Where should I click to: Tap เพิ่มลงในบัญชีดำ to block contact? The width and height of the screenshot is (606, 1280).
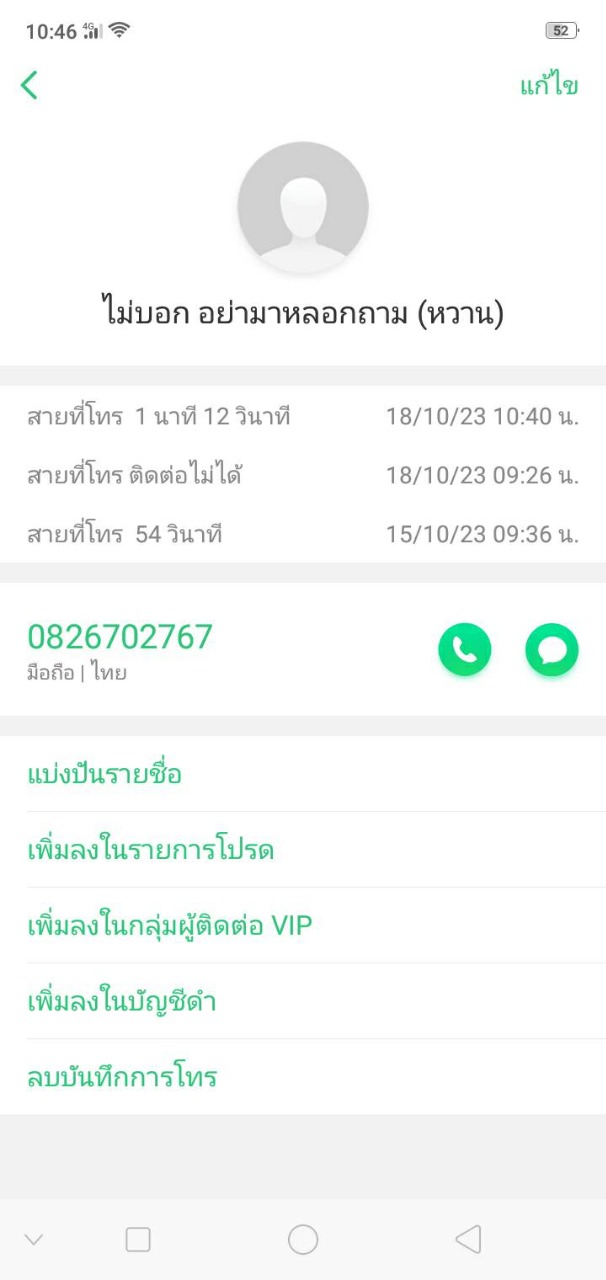tap(122, 1002)
